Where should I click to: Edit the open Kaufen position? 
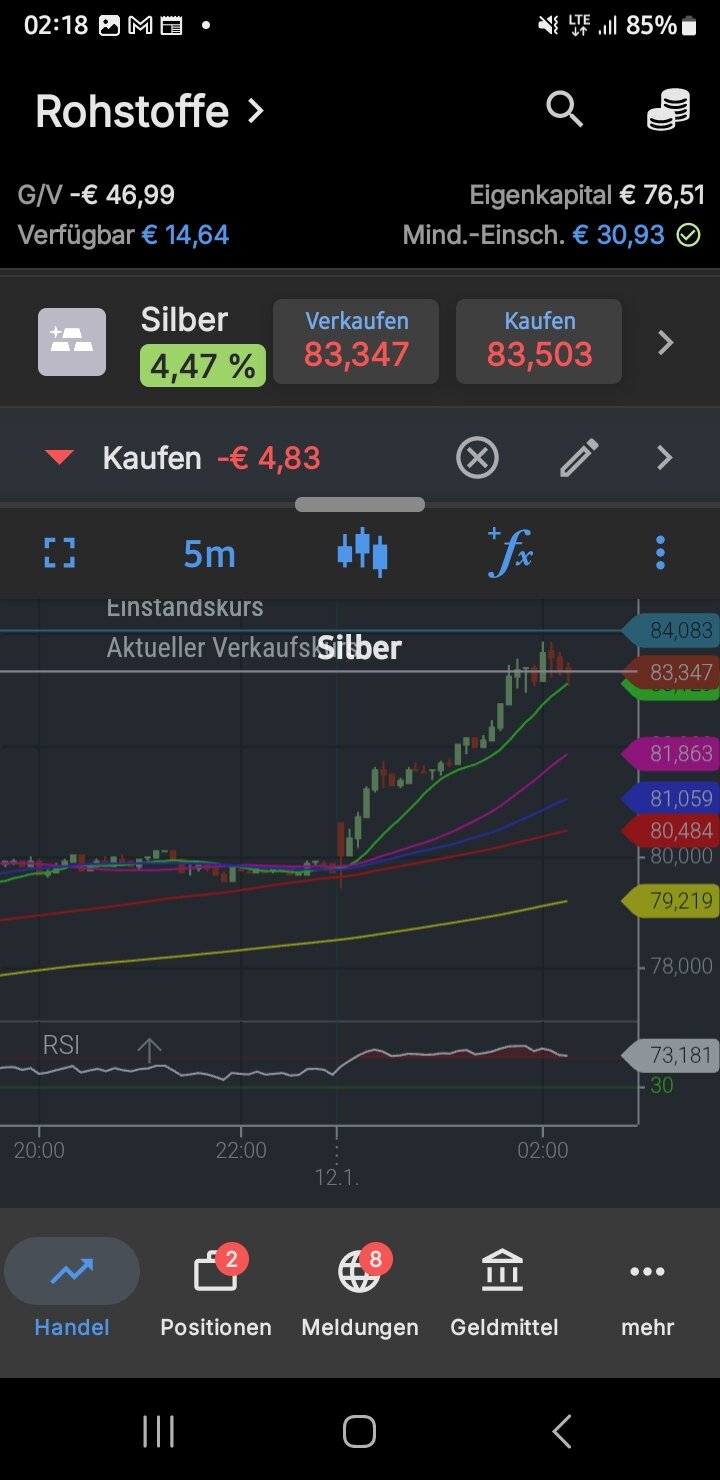[x=579, y=459]
